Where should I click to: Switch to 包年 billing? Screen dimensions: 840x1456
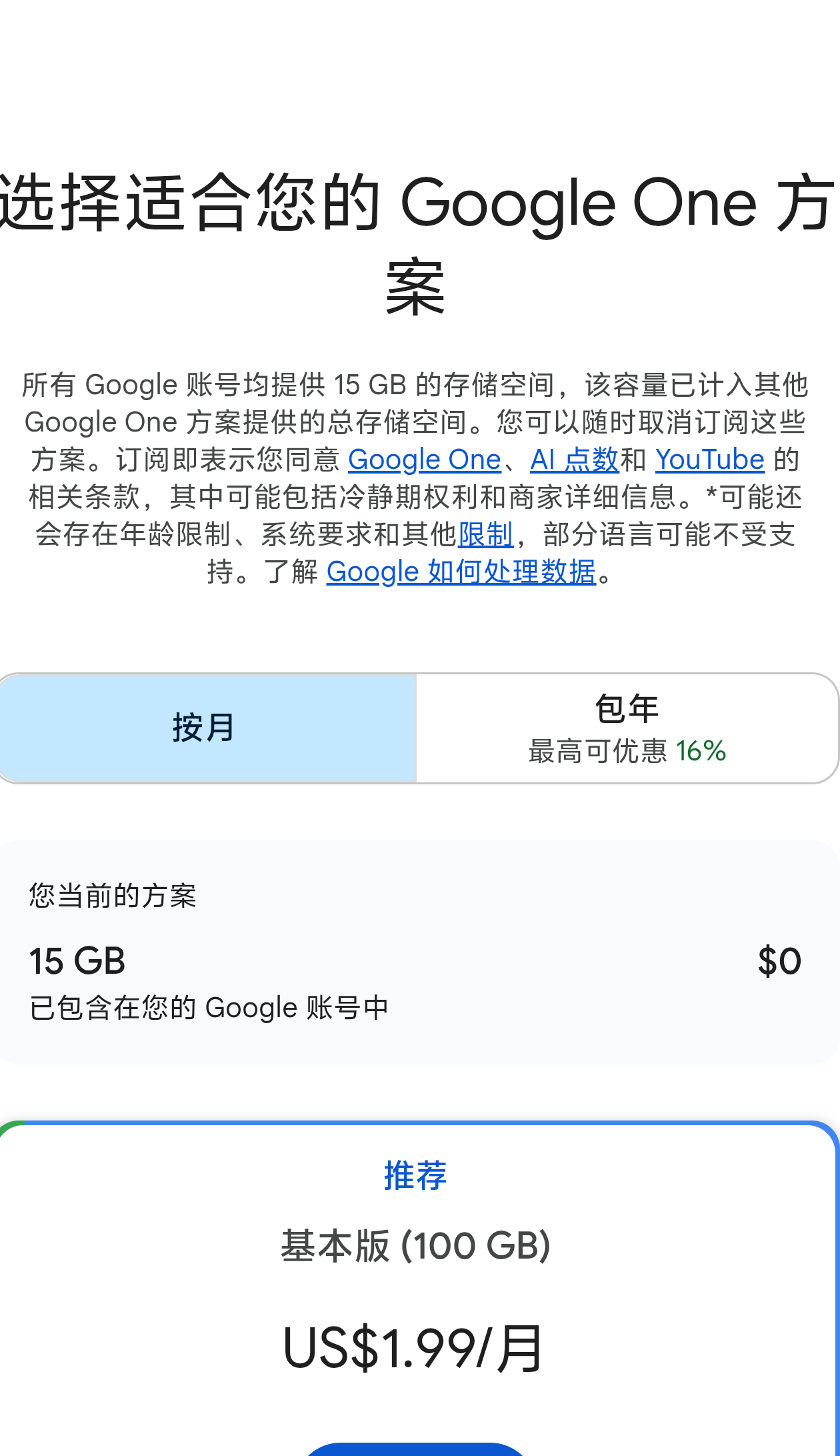pos(627,728)
